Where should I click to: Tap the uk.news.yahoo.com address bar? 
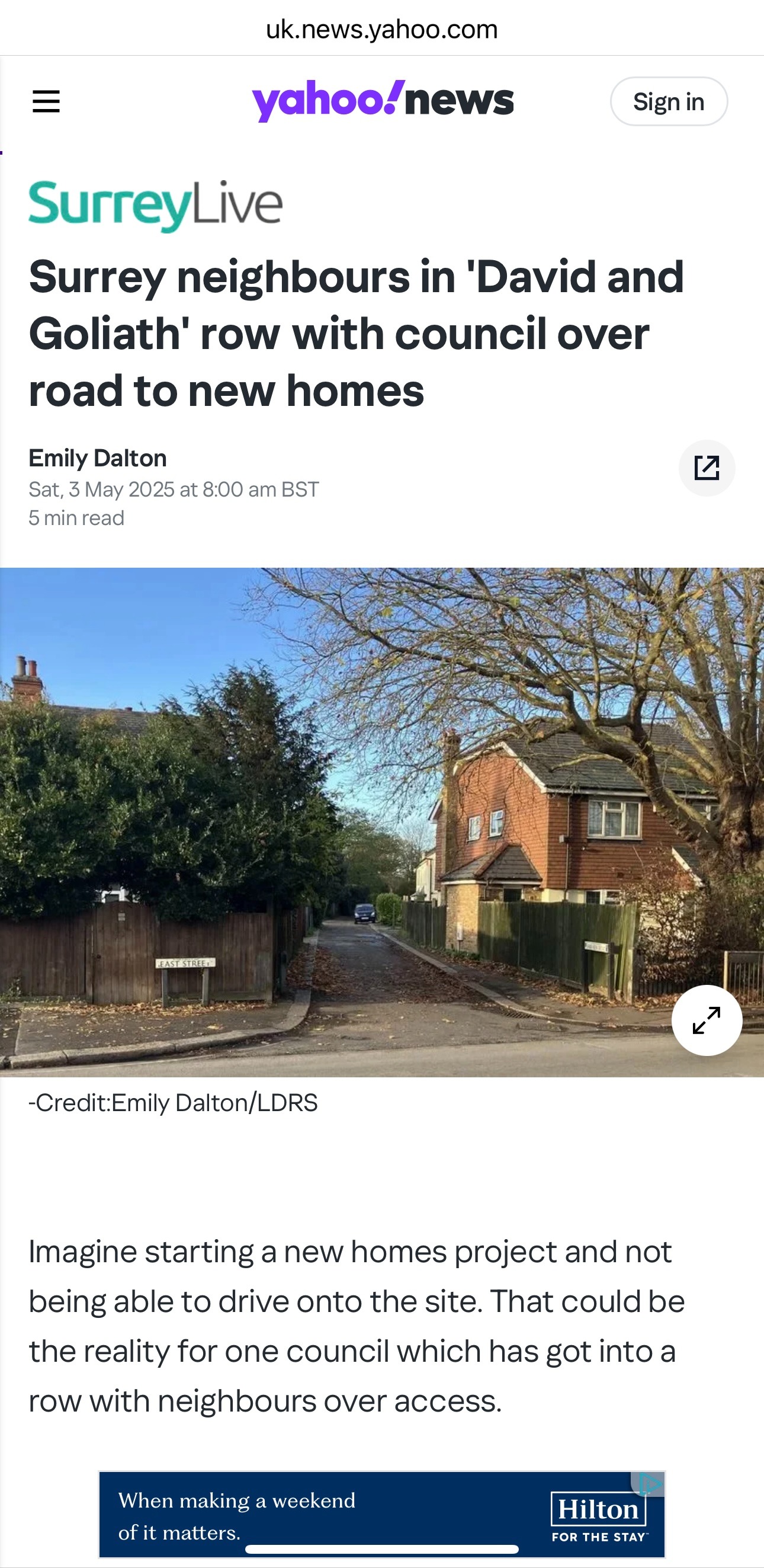[x=382, y=29]
